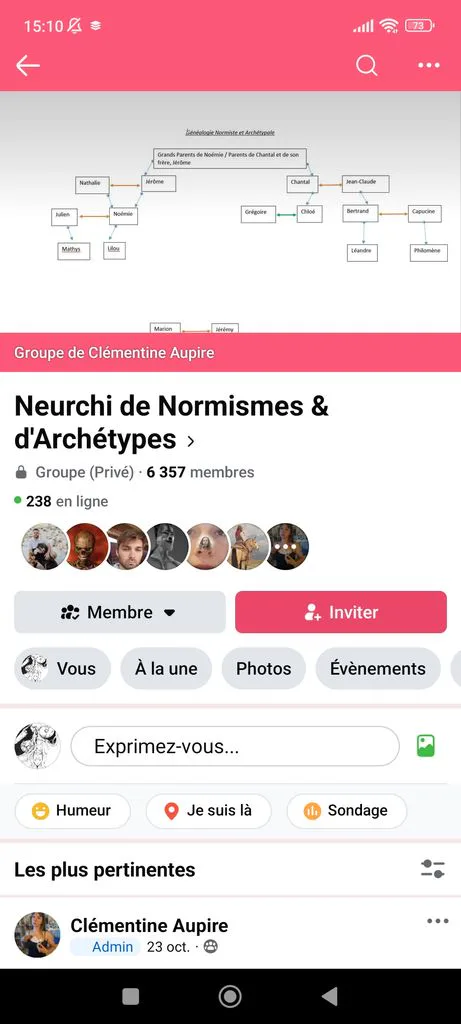
Task: Open the Photos tab
Action: (264, 669)
